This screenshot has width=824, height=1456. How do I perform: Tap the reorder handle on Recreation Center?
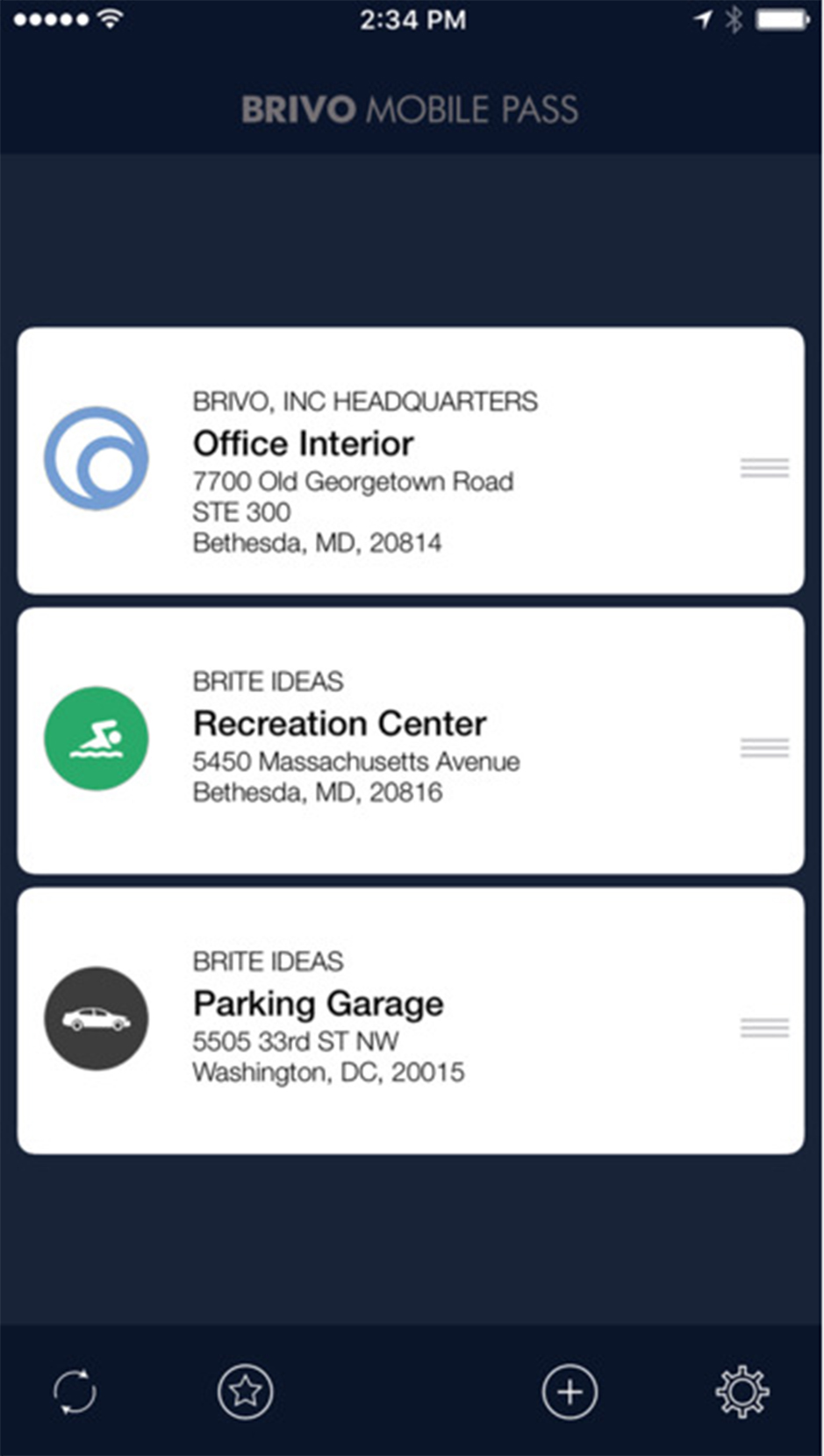pos(764,747)
